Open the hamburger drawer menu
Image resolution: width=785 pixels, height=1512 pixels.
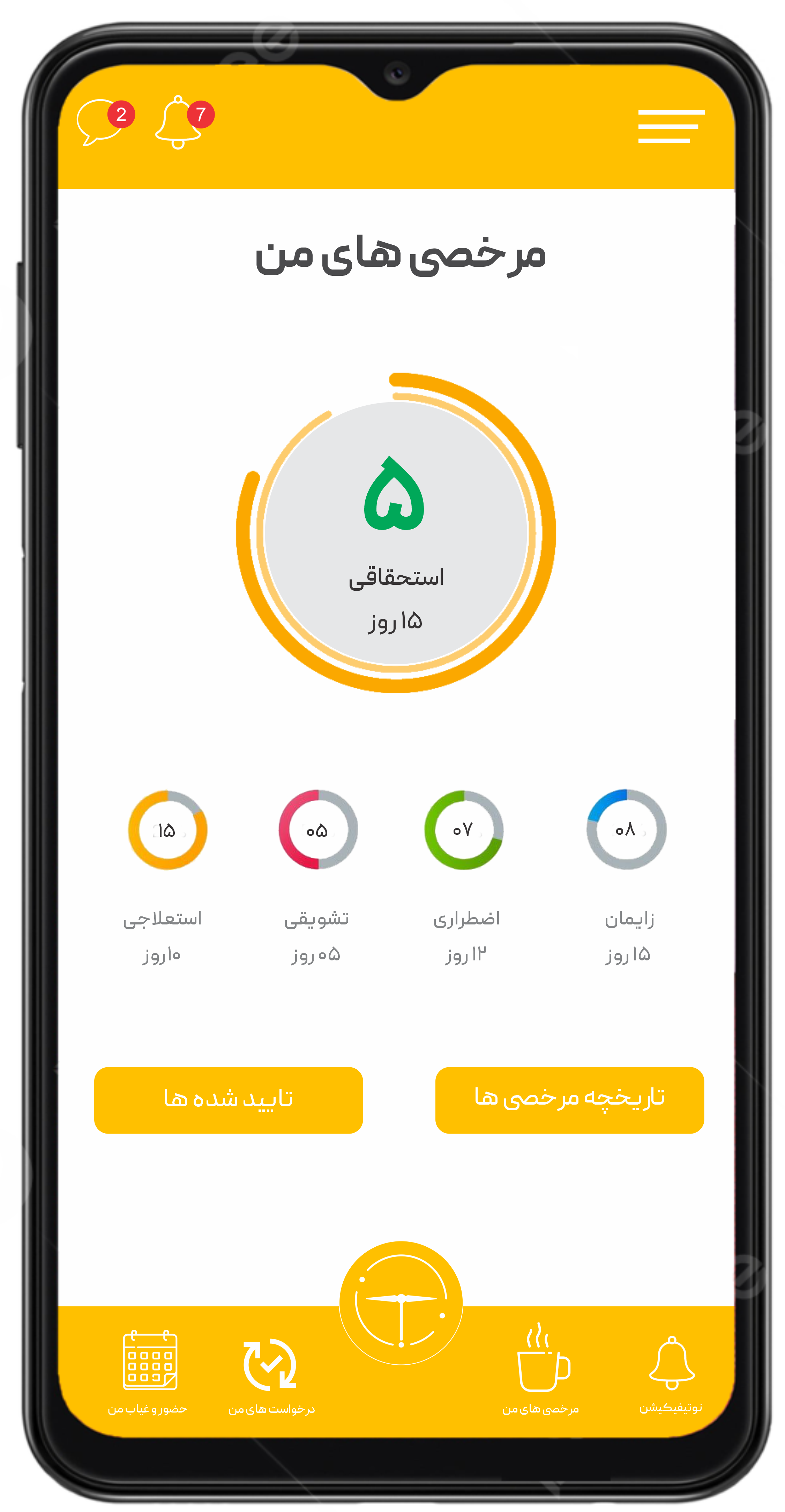point(671,126)
